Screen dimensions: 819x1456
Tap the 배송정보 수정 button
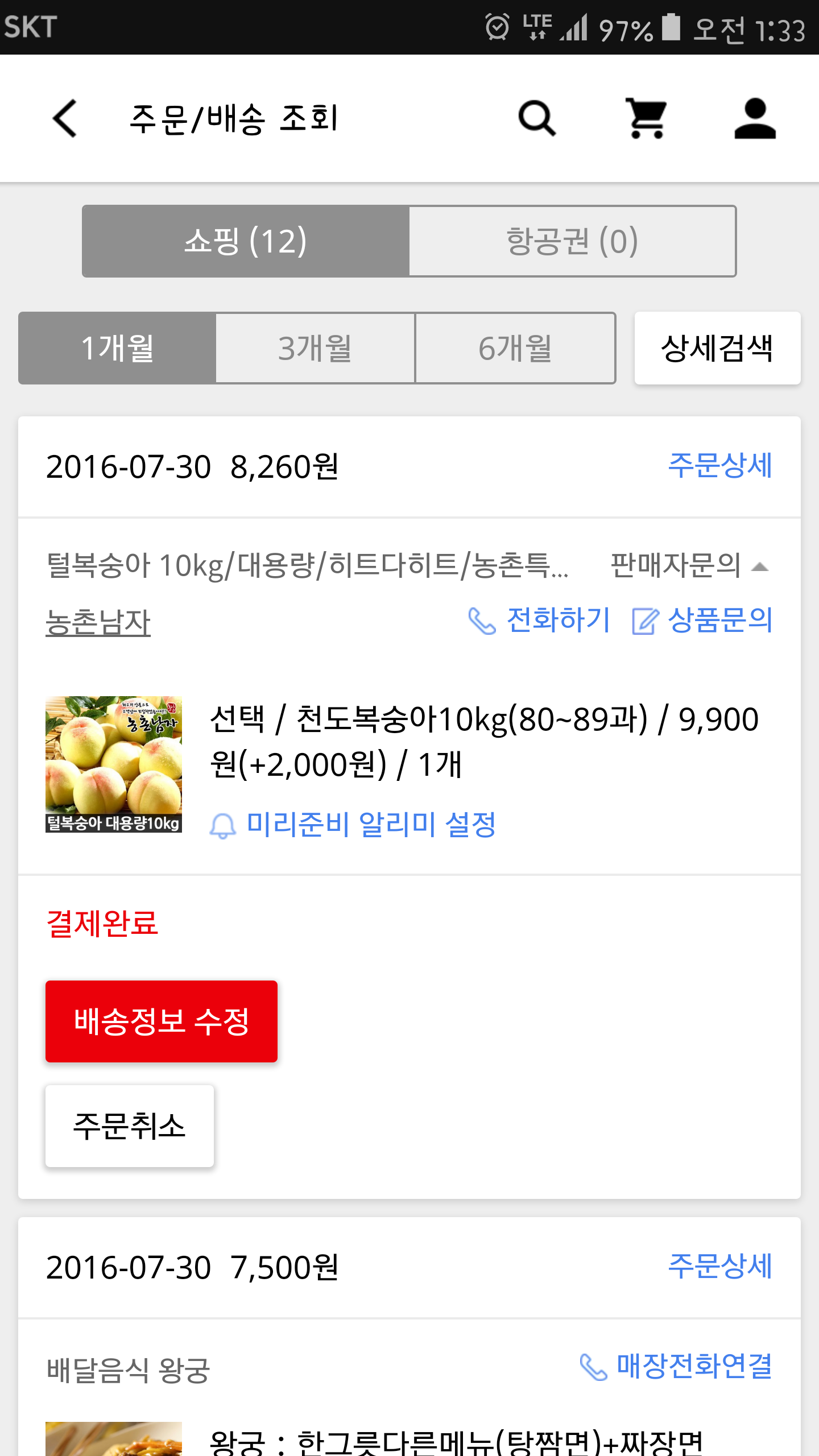click(162, 1021)
